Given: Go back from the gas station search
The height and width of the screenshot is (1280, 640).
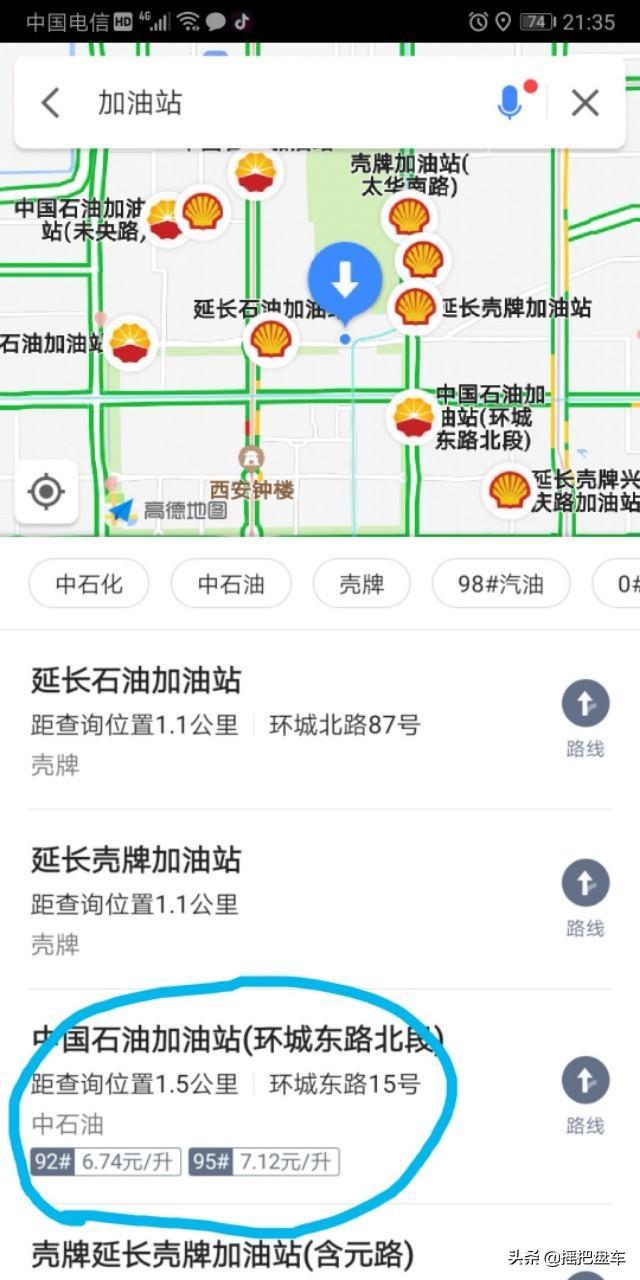Looking at the screenshot, I should tap(50, 102).
